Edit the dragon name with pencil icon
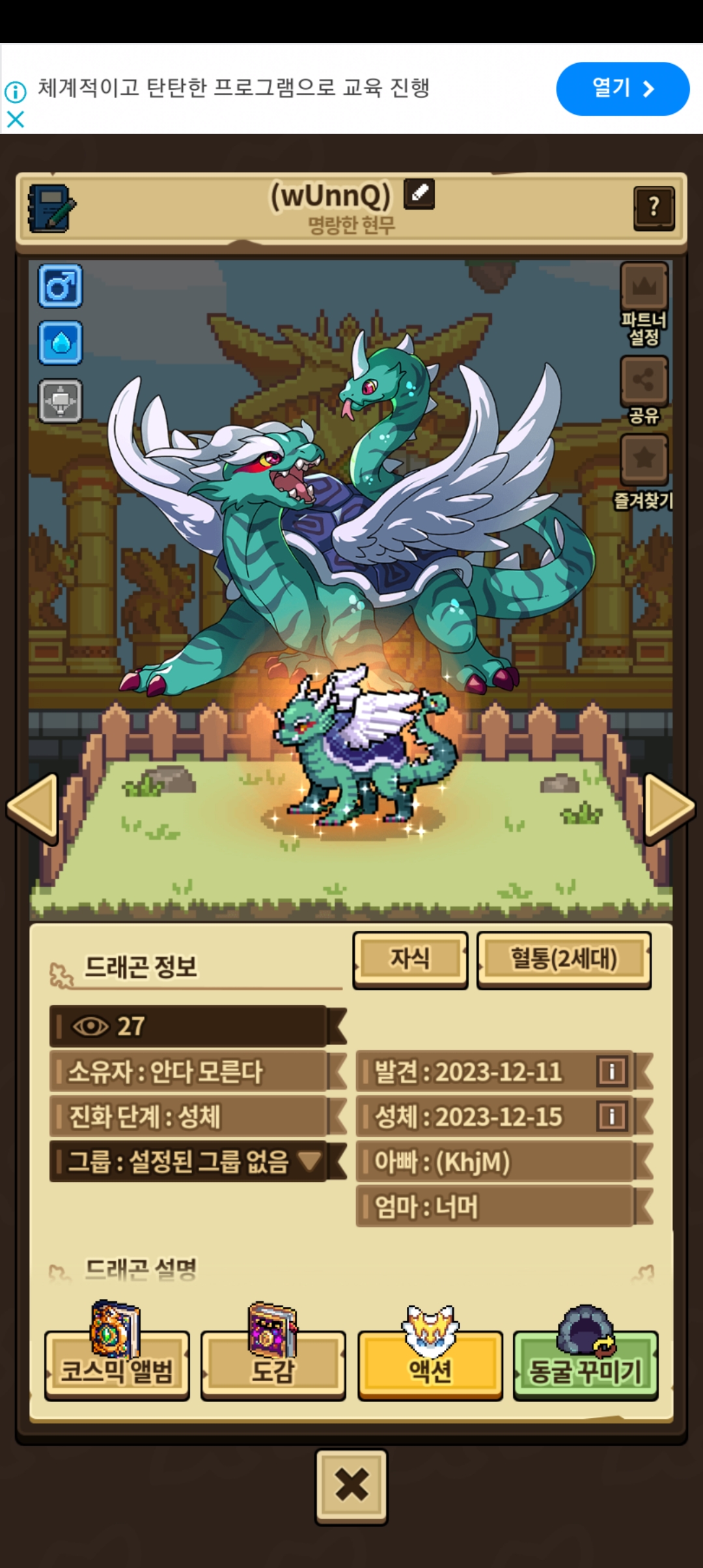 pos(419,194)
